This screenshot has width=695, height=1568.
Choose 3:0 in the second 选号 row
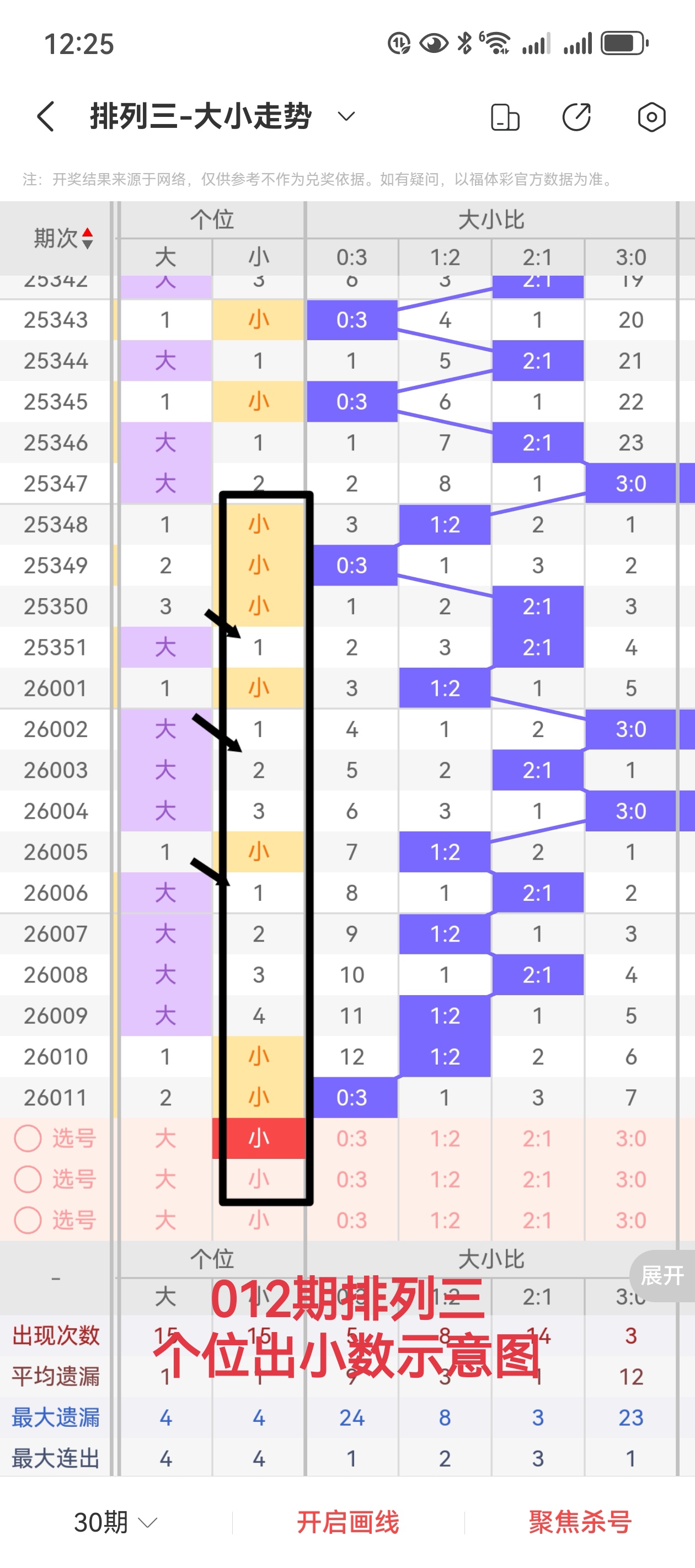click(630, 1179)
